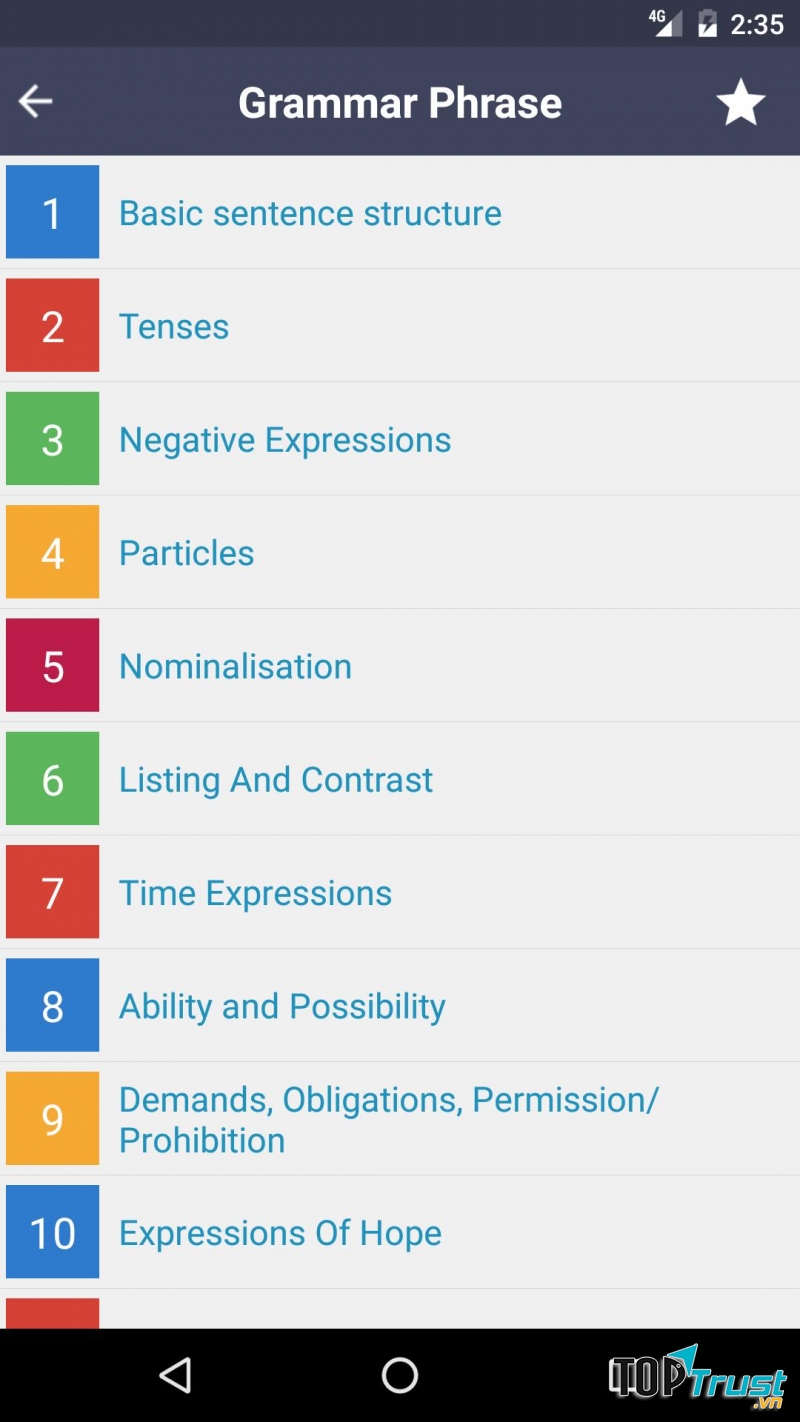Screen dimensions: 800x1422
Task: Select Listing And Contrast
Action: [276, 780]
